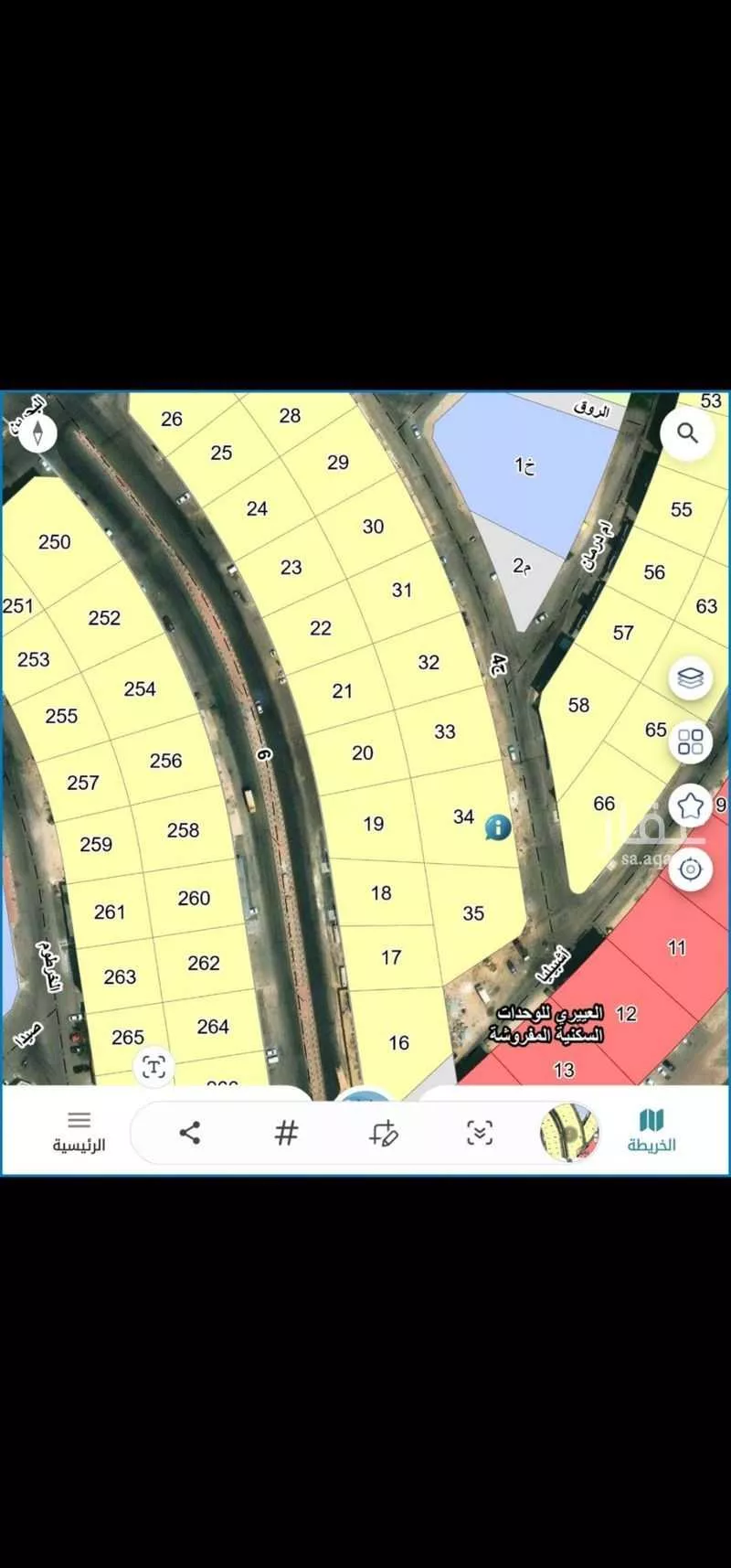Tap the text label tool icon
This screenshot has width=731, height=1568.
pyautogui.click(x=154, y=1067)
